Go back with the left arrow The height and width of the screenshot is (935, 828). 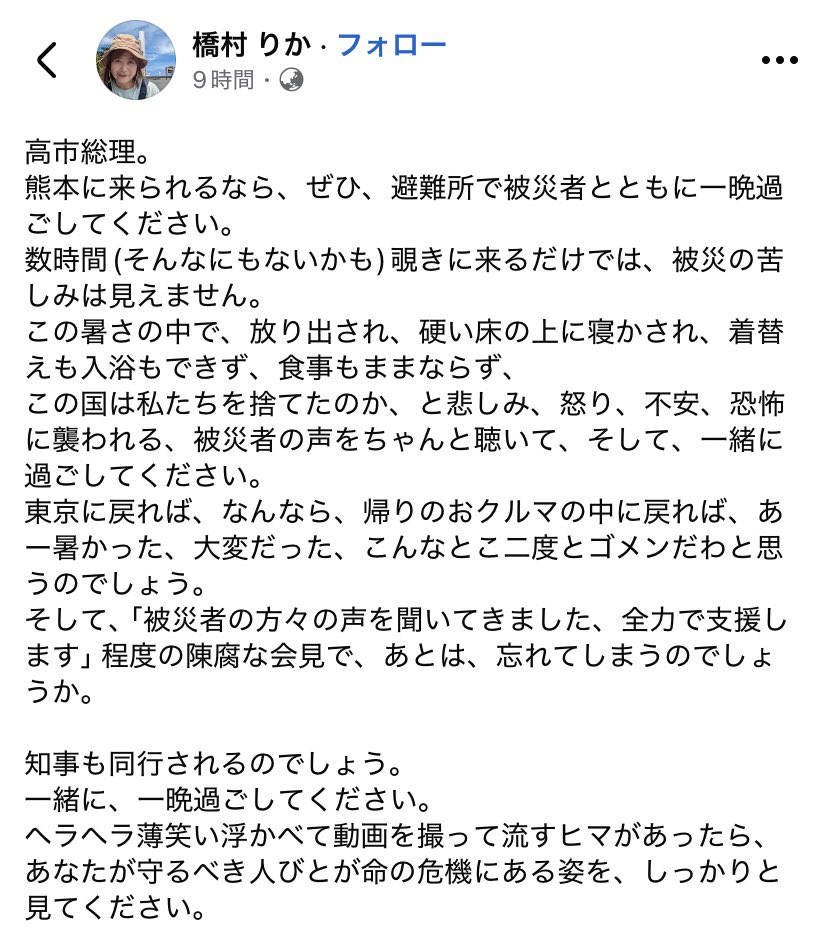[x=46, y=60]
